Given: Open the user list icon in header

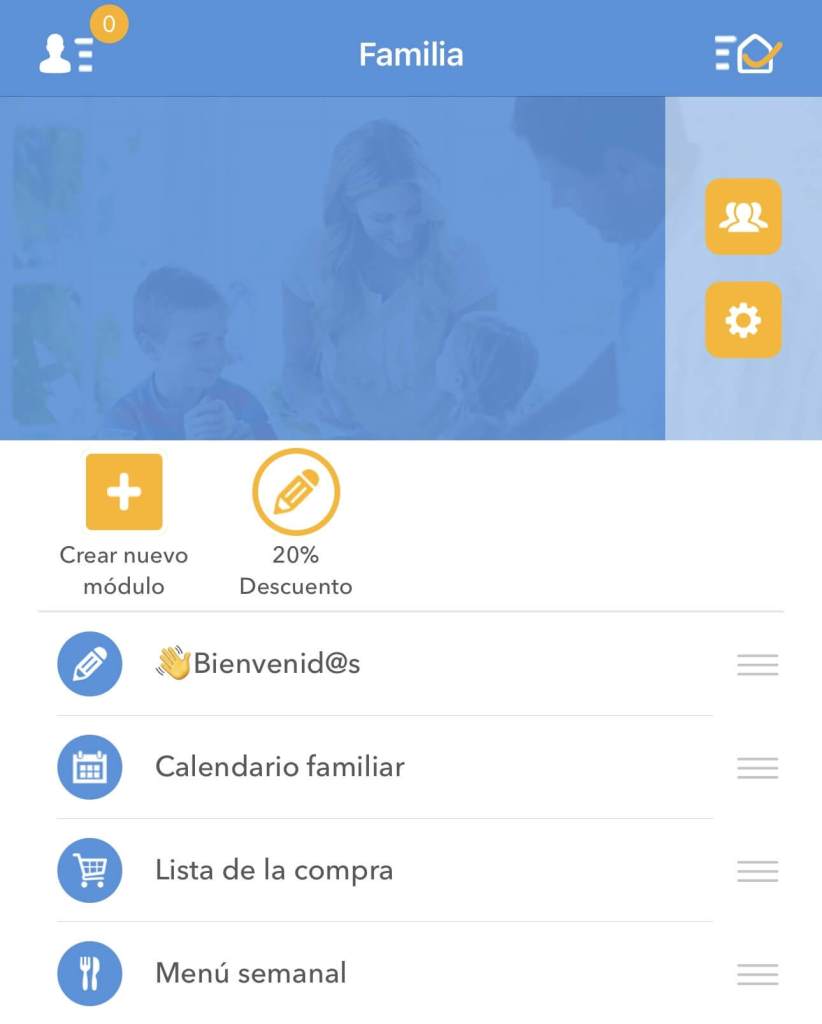Looking at the screenshot, I should 66,52.
